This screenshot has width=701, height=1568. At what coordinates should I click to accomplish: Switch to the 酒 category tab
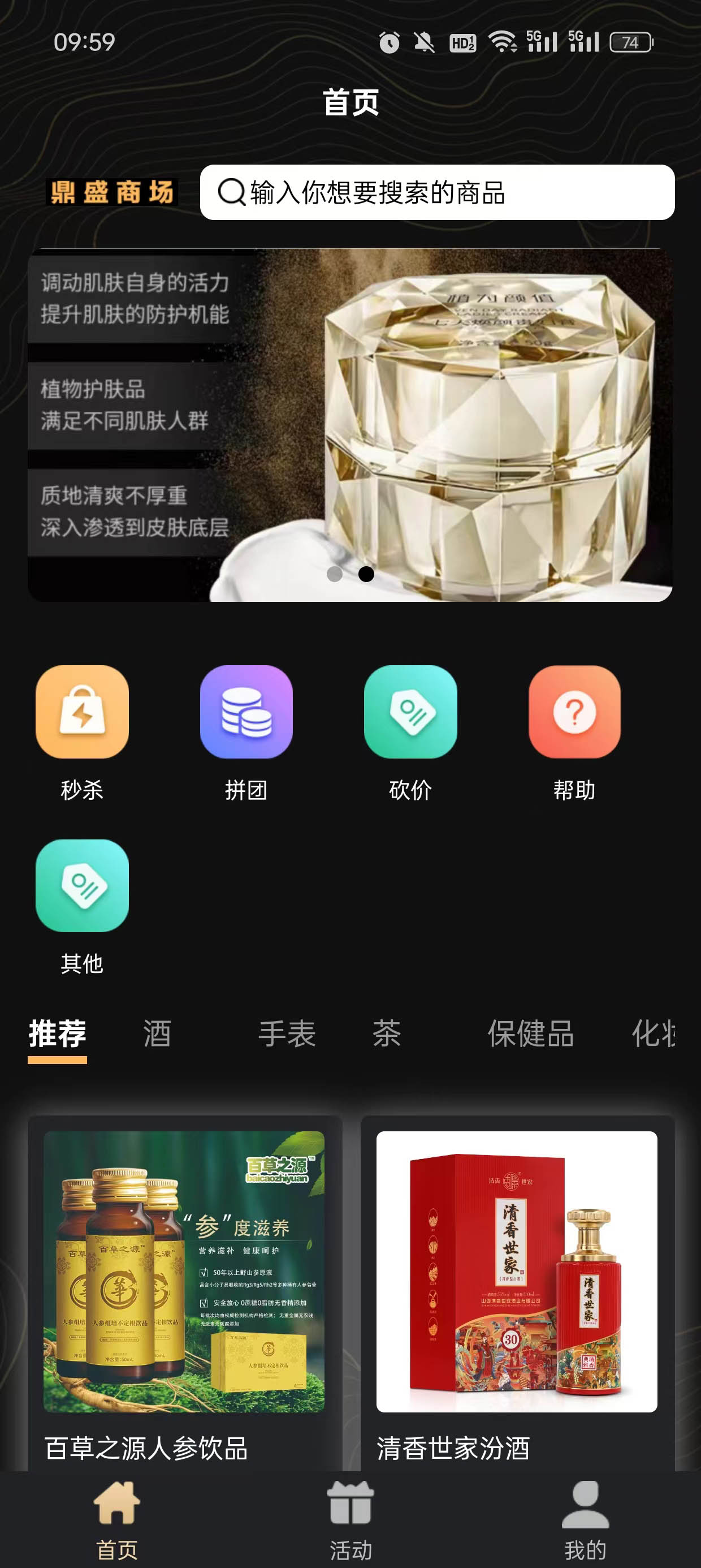pyautogui.click(x=157, y=1034)
